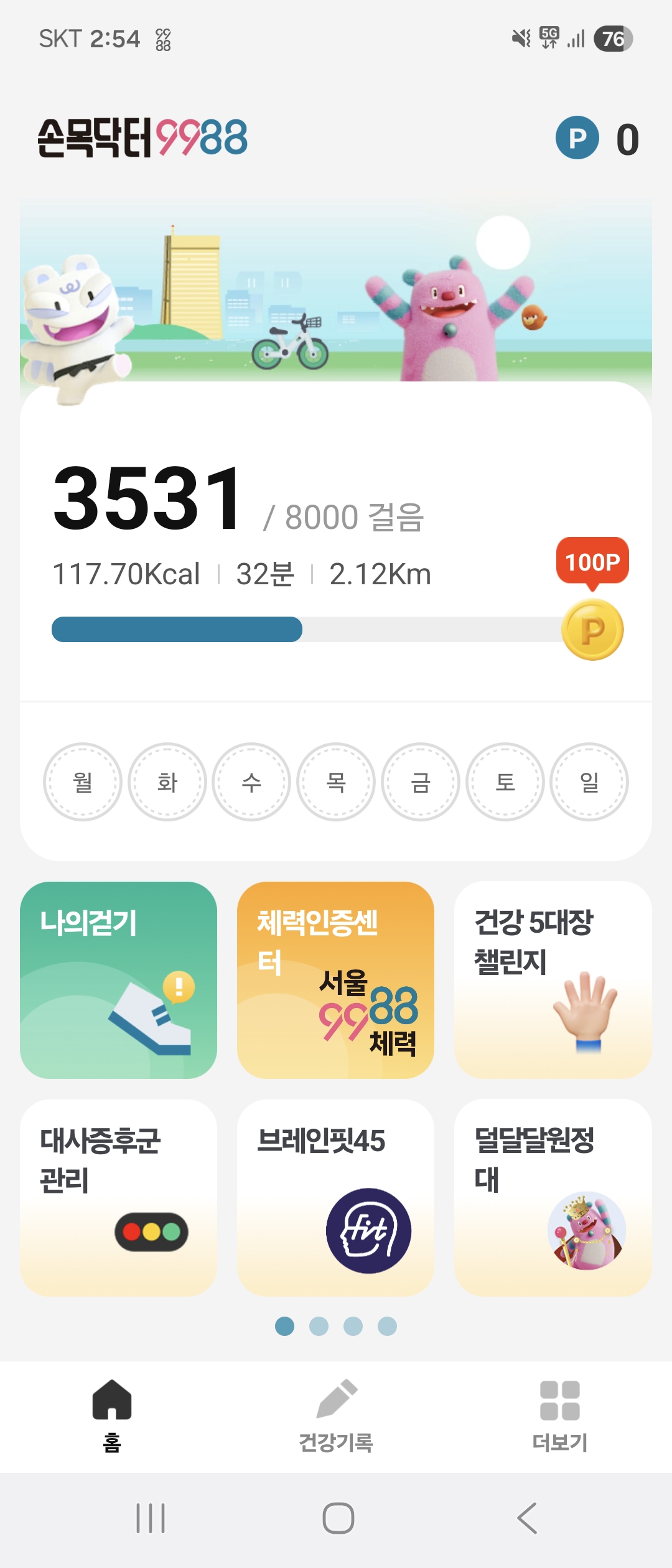672x1568 pixels.
Task: Switch to the 건강기록 tab
Action: (x=336, y=1416)
